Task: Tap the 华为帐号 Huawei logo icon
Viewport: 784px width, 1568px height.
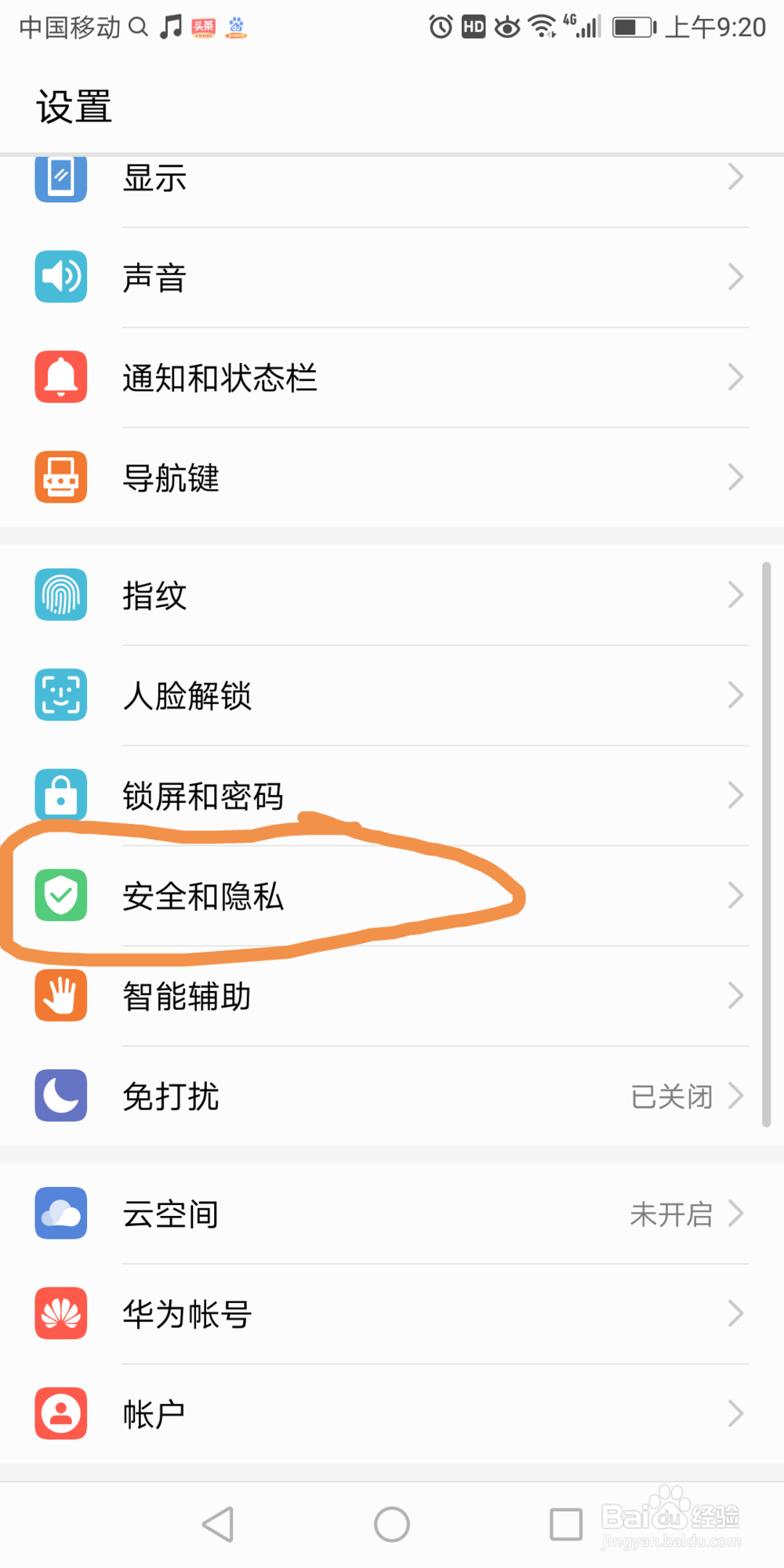Action: point(60,1314)
